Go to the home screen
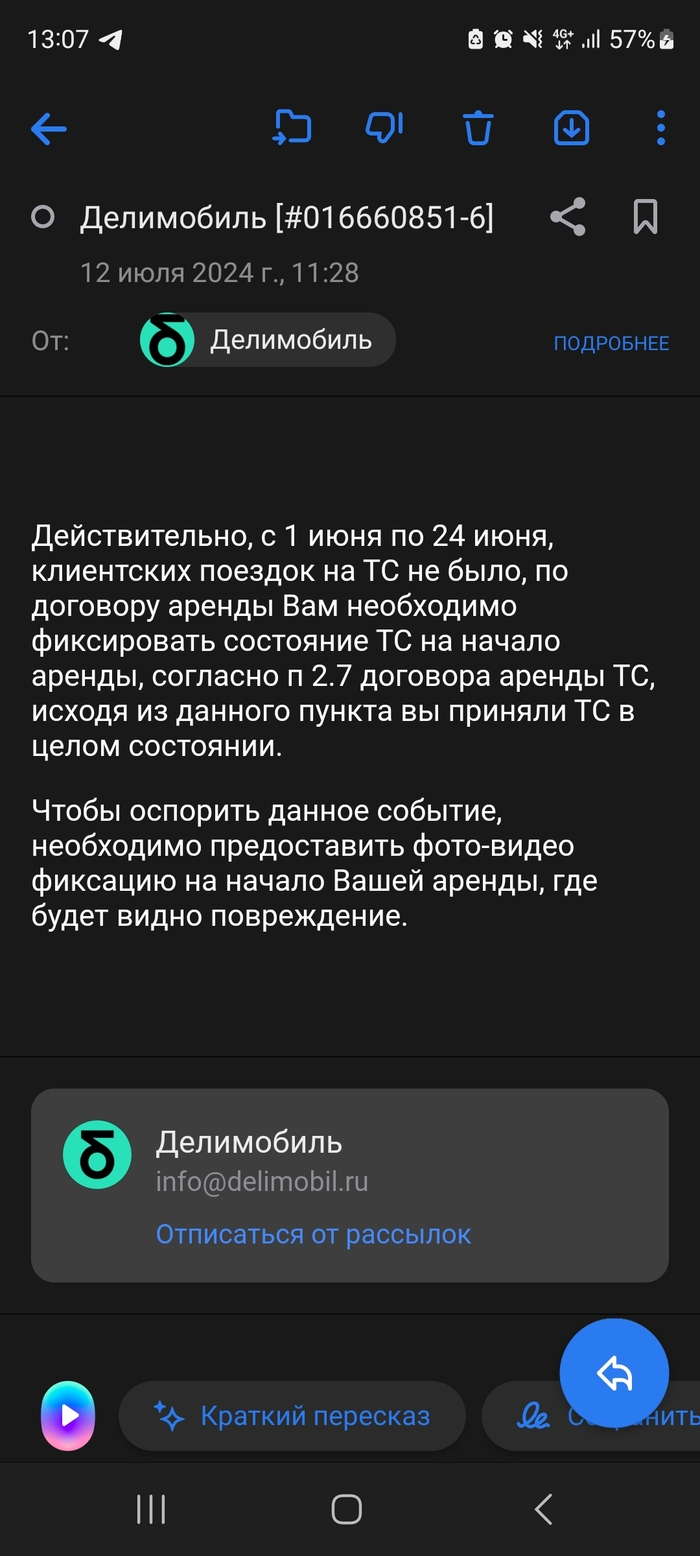 coord(346,1509)
